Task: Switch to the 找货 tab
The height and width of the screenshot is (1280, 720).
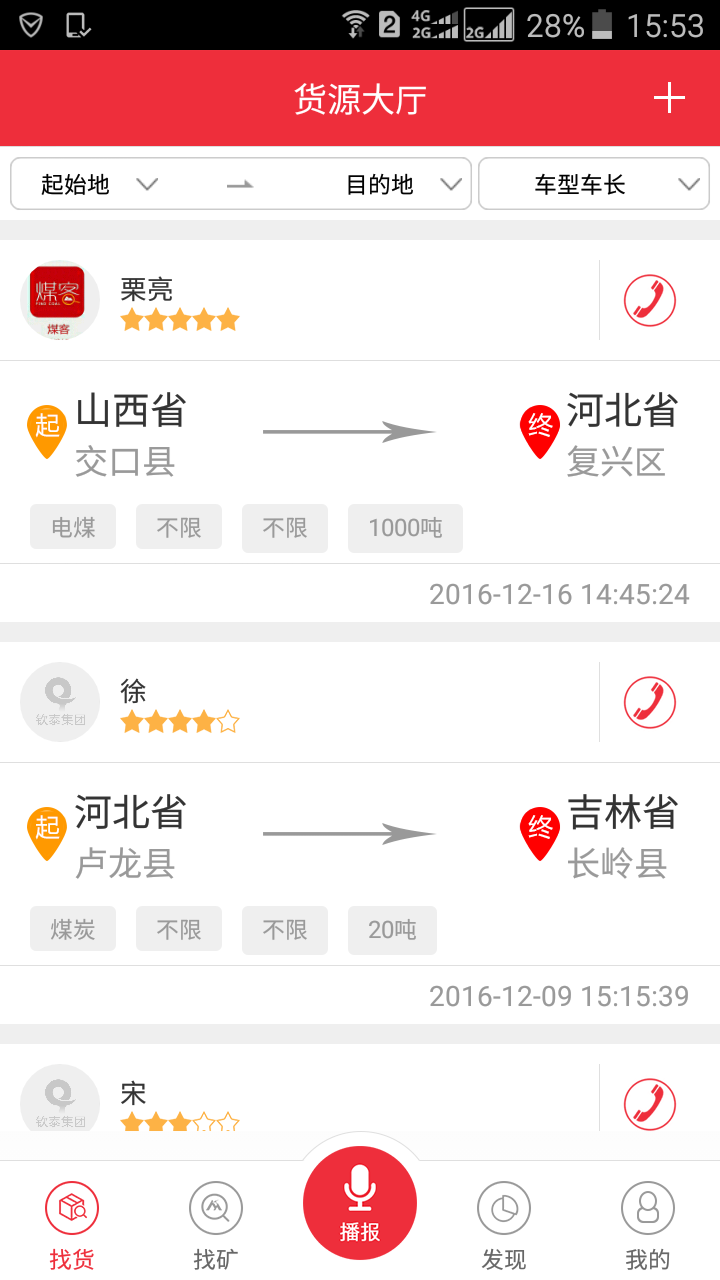Action: click(72, 1225)
